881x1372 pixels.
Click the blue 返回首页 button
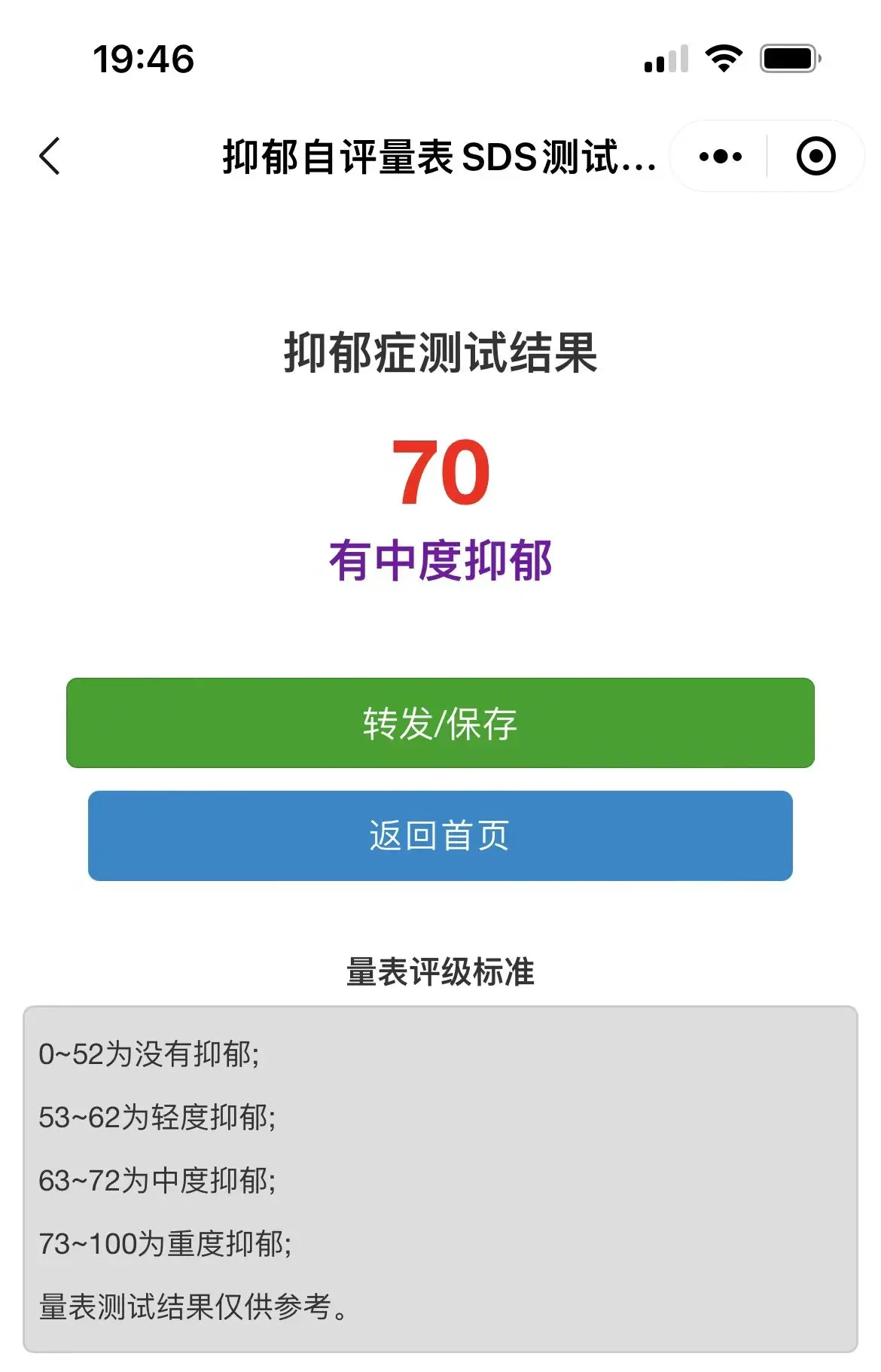coord(440,836)
